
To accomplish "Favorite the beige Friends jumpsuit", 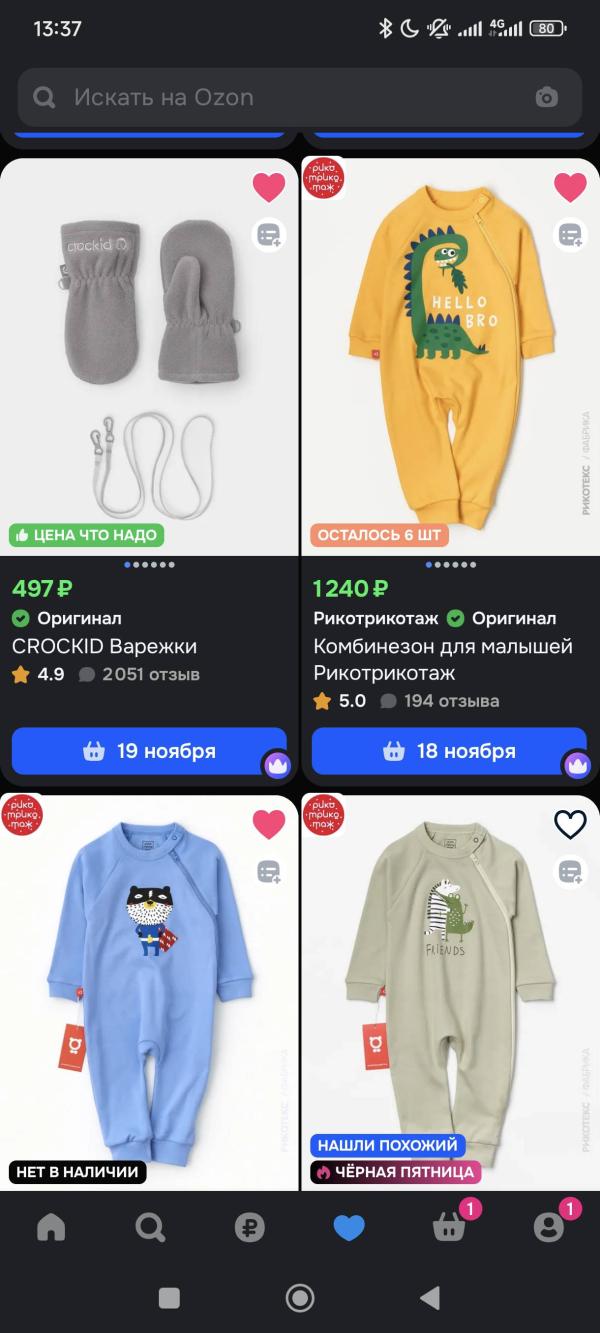I will click(x=570, y=824).
